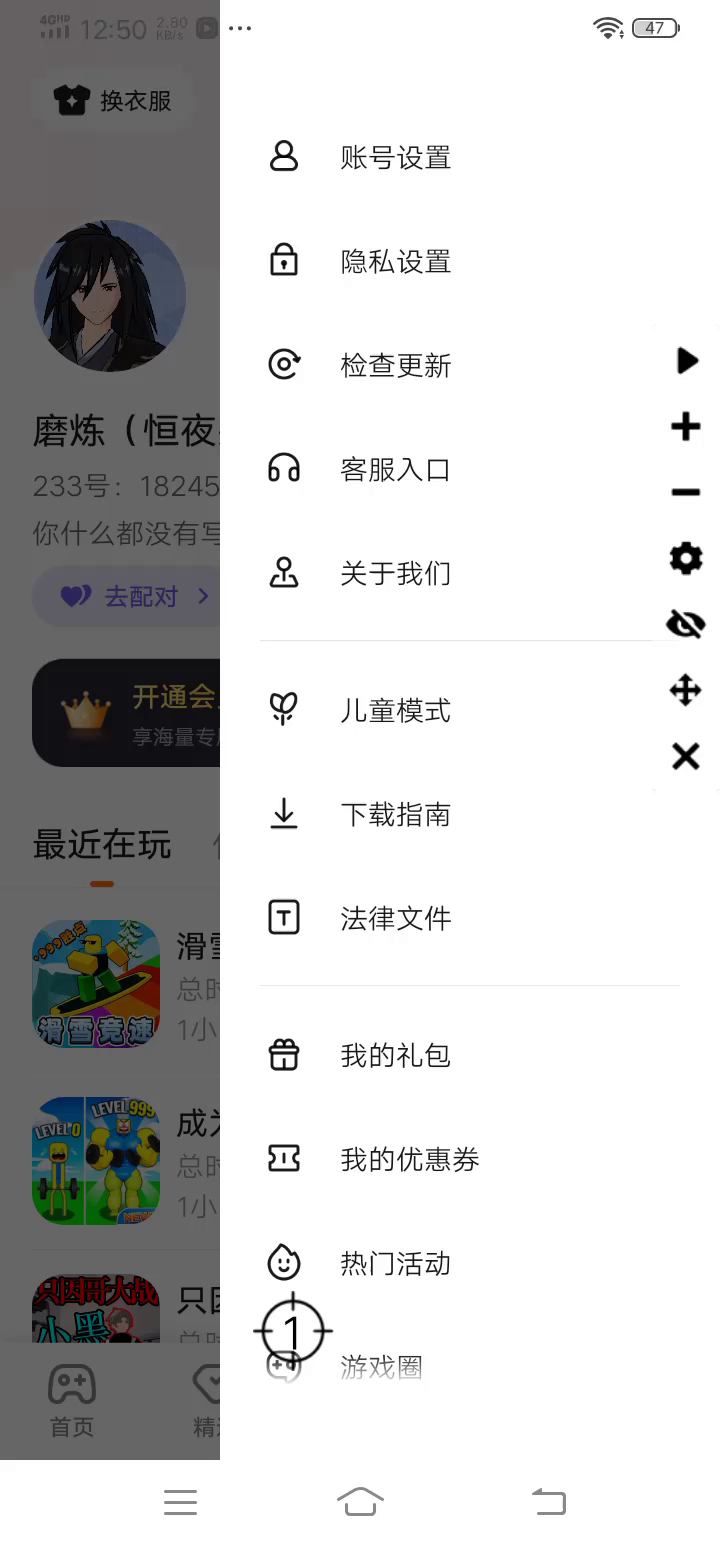Enter 儿童模式 children's mode

tap(395, 711)
